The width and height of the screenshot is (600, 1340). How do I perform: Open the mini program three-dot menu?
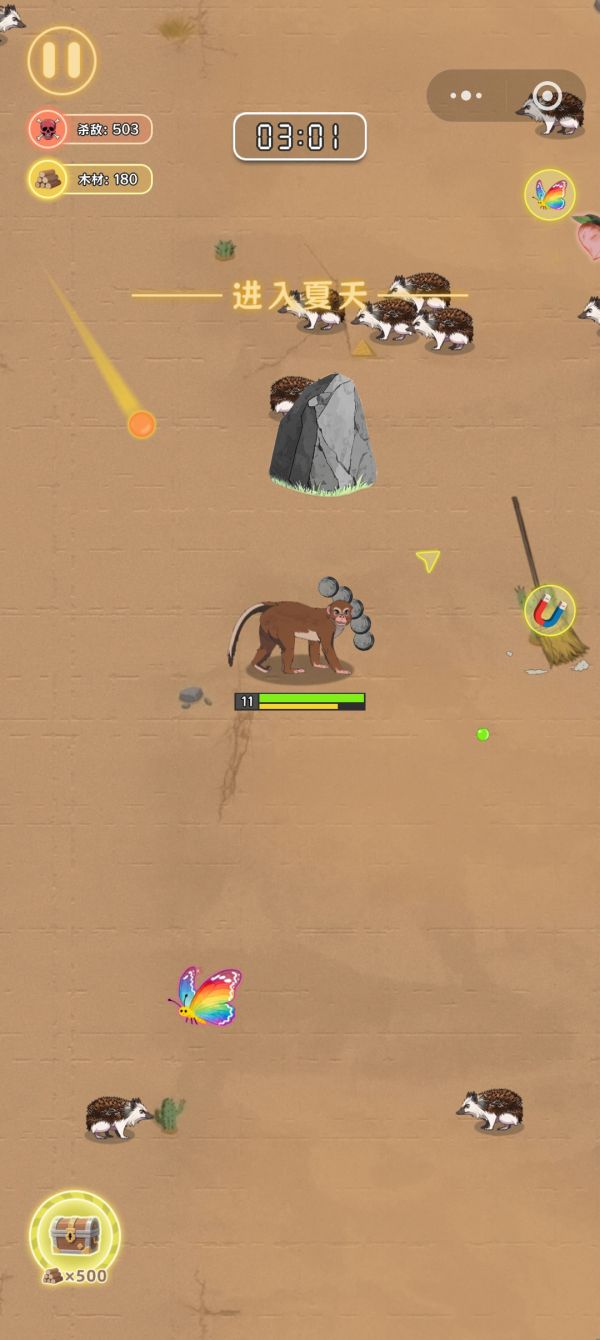tap(466, 96)
